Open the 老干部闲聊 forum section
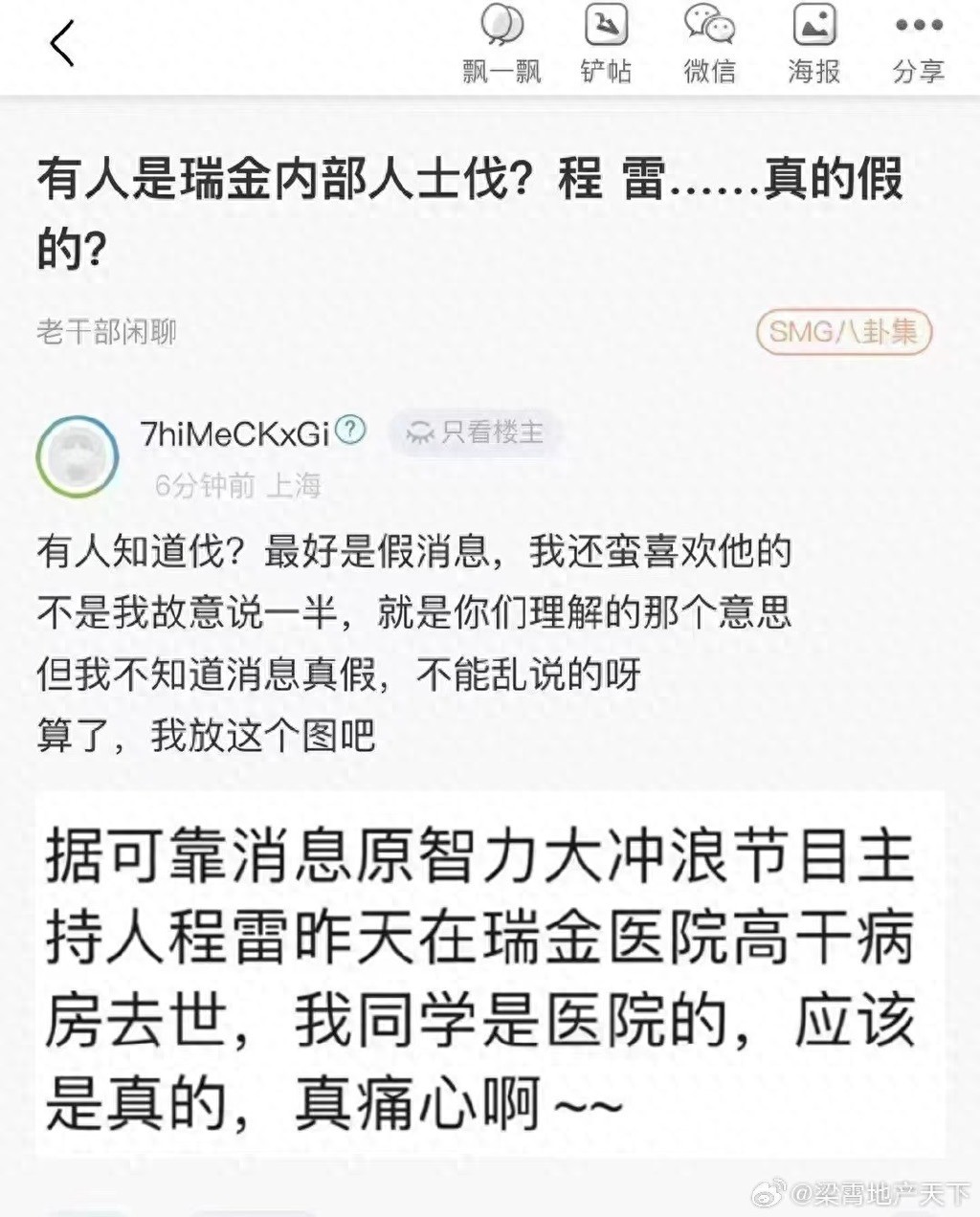 107,332
